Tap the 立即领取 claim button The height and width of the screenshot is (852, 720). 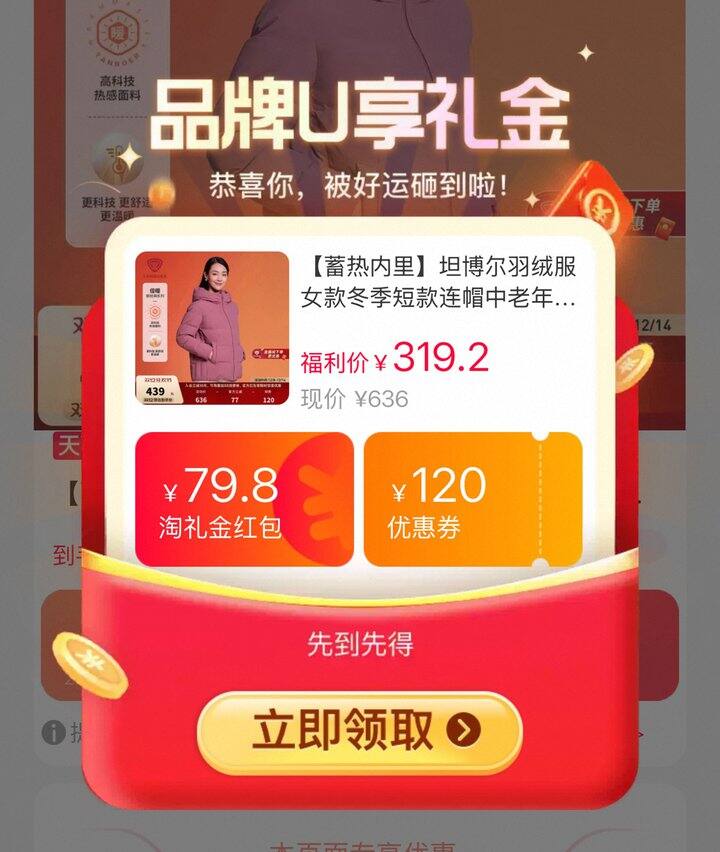360,732
